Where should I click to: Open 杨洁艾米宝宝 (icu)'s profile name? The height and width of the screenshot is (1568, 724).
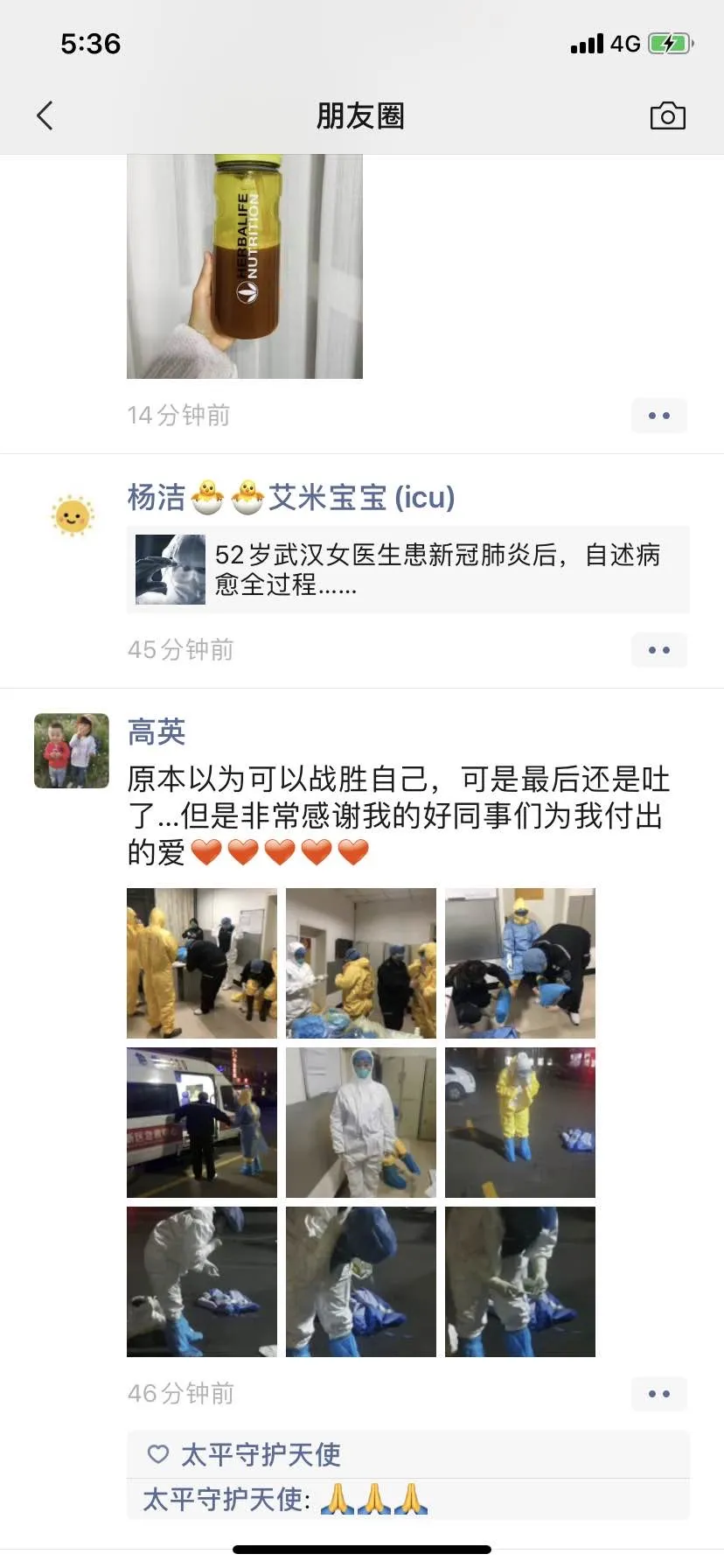[290, 497]
